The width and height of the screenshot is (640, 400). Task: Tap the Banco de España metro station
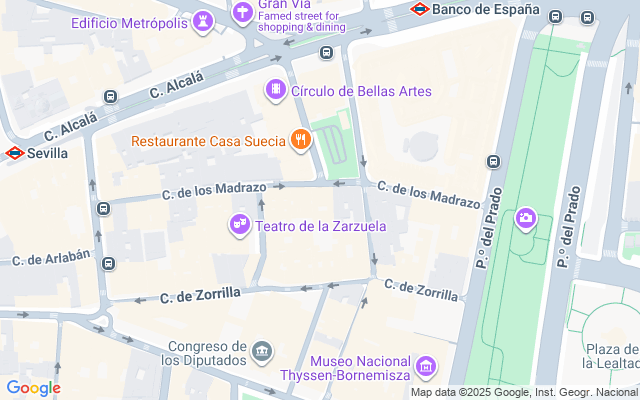point(421,10)
